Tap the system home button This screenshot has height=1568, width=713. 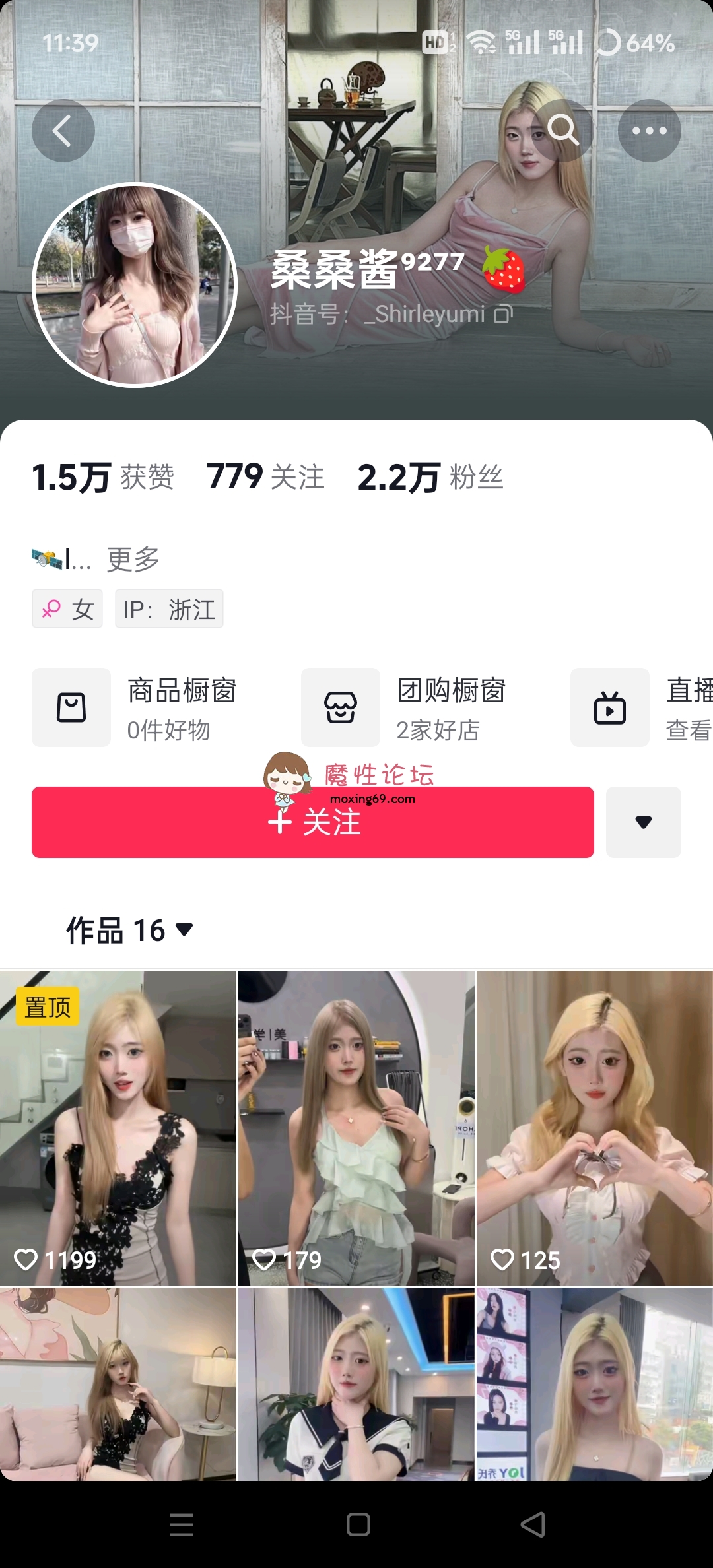coord(358,1524)
